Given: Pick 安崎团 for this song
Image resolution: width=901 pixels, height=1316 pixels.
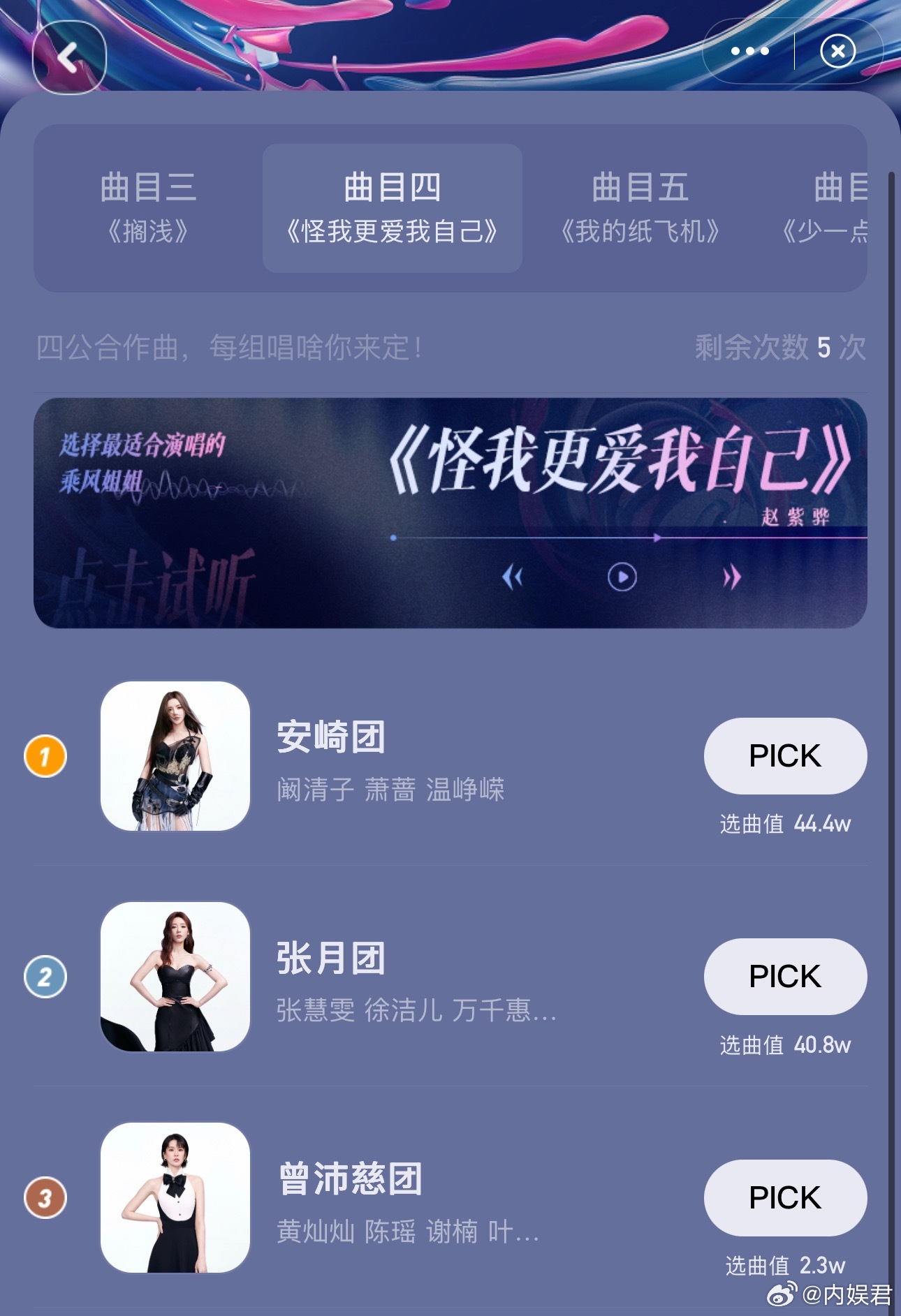Looking at the screenshot, I should point(785,756).
